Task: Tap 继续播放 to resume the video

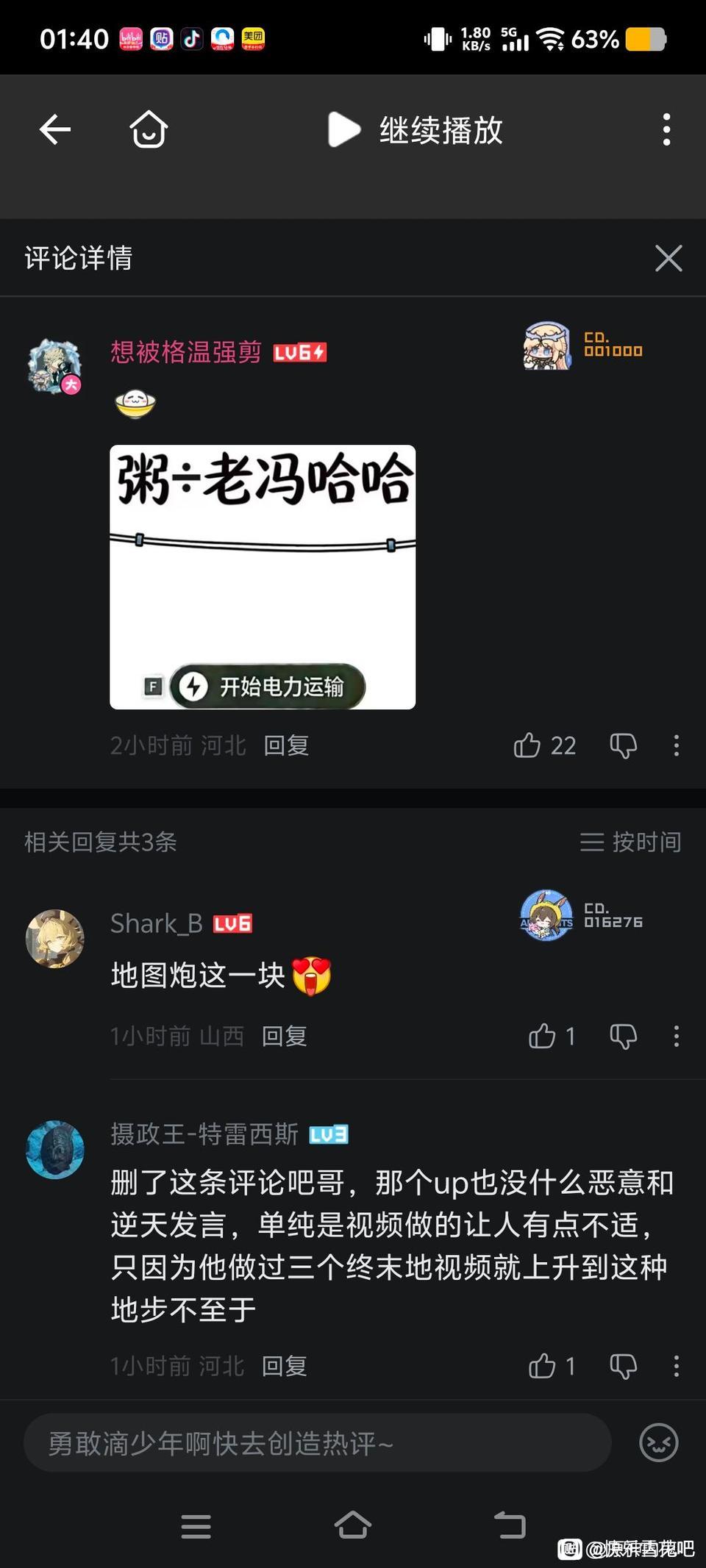Action: (416, 130)
